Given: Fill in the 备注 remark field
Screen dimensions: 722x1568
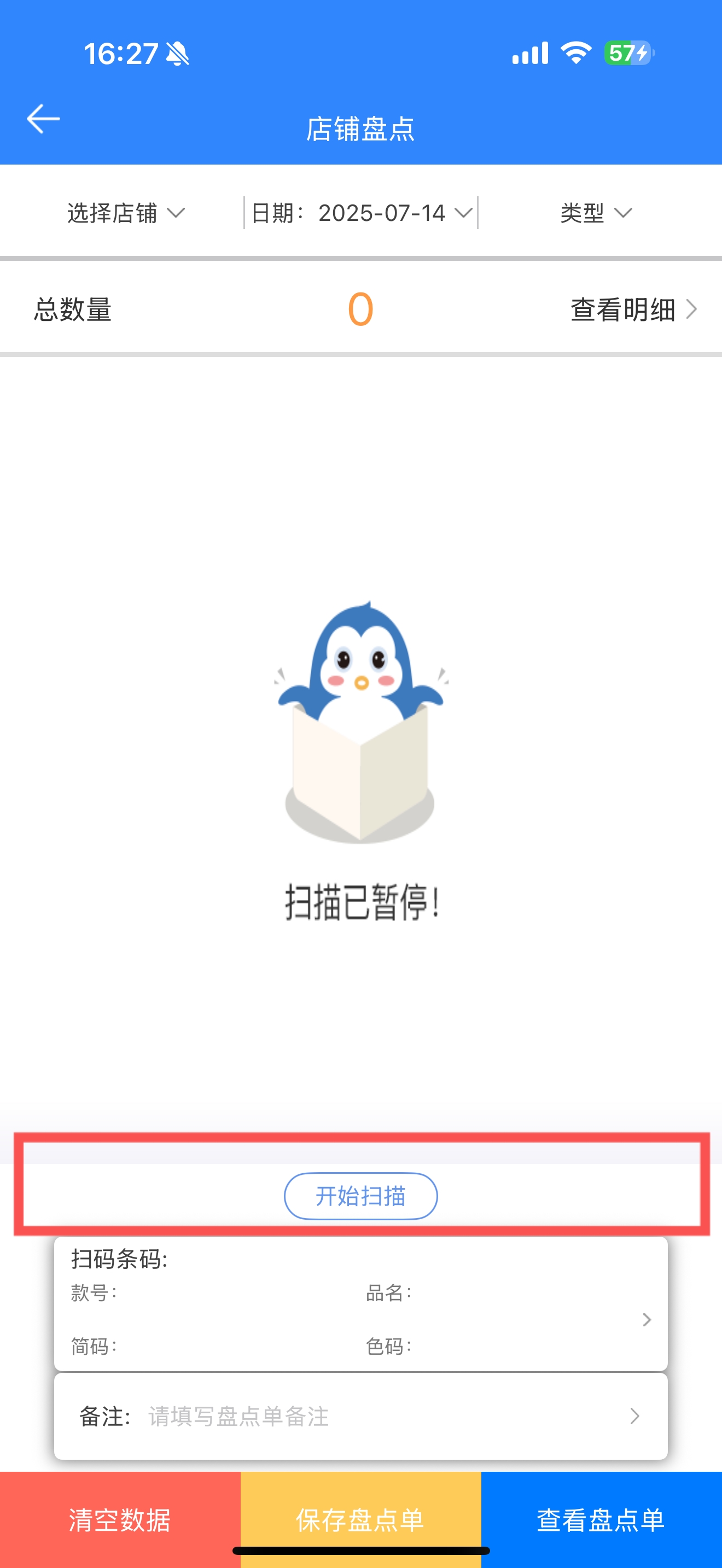Looking at the screenshot, I should tap(361, 1417).
